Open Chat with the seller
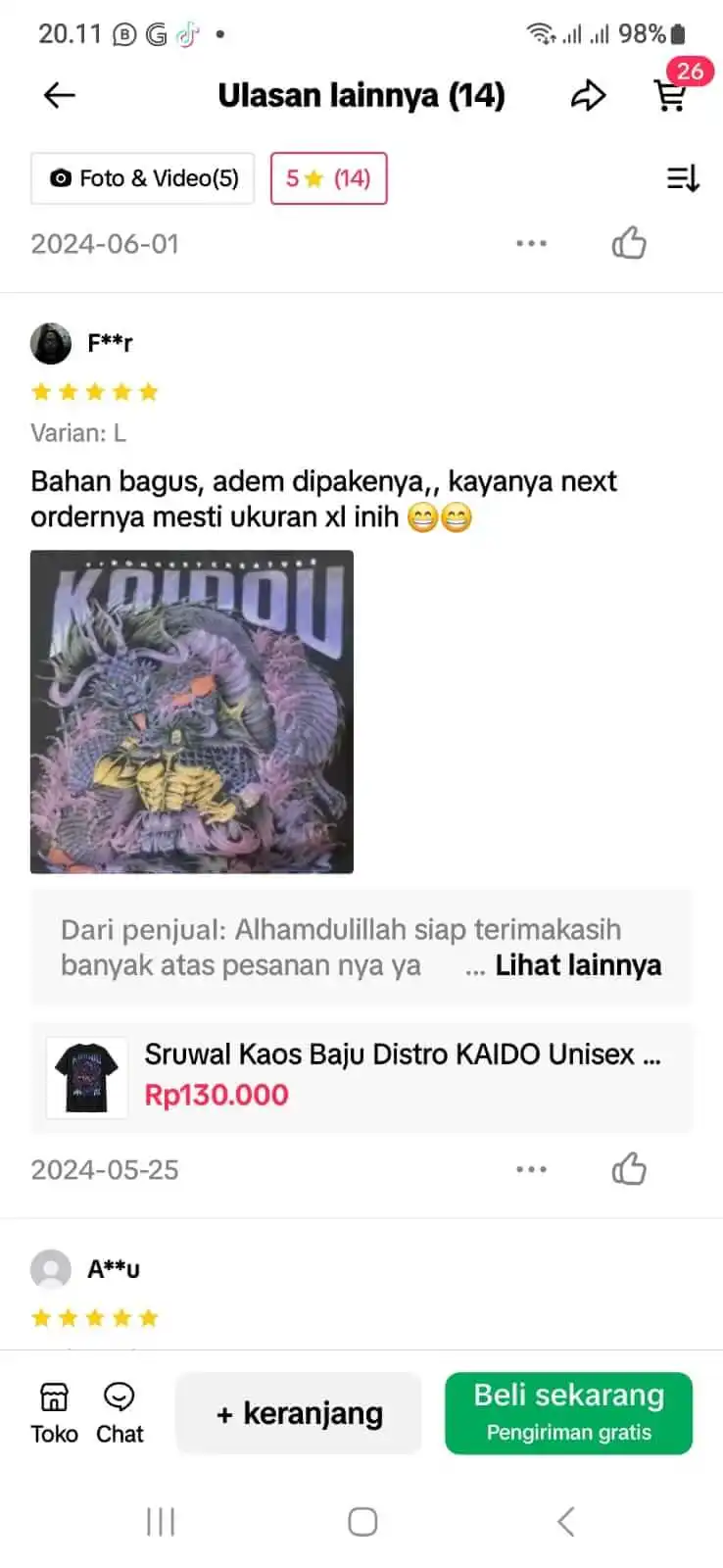The height and width of the screenshot is (1568, 723). tap(119, 1411)
